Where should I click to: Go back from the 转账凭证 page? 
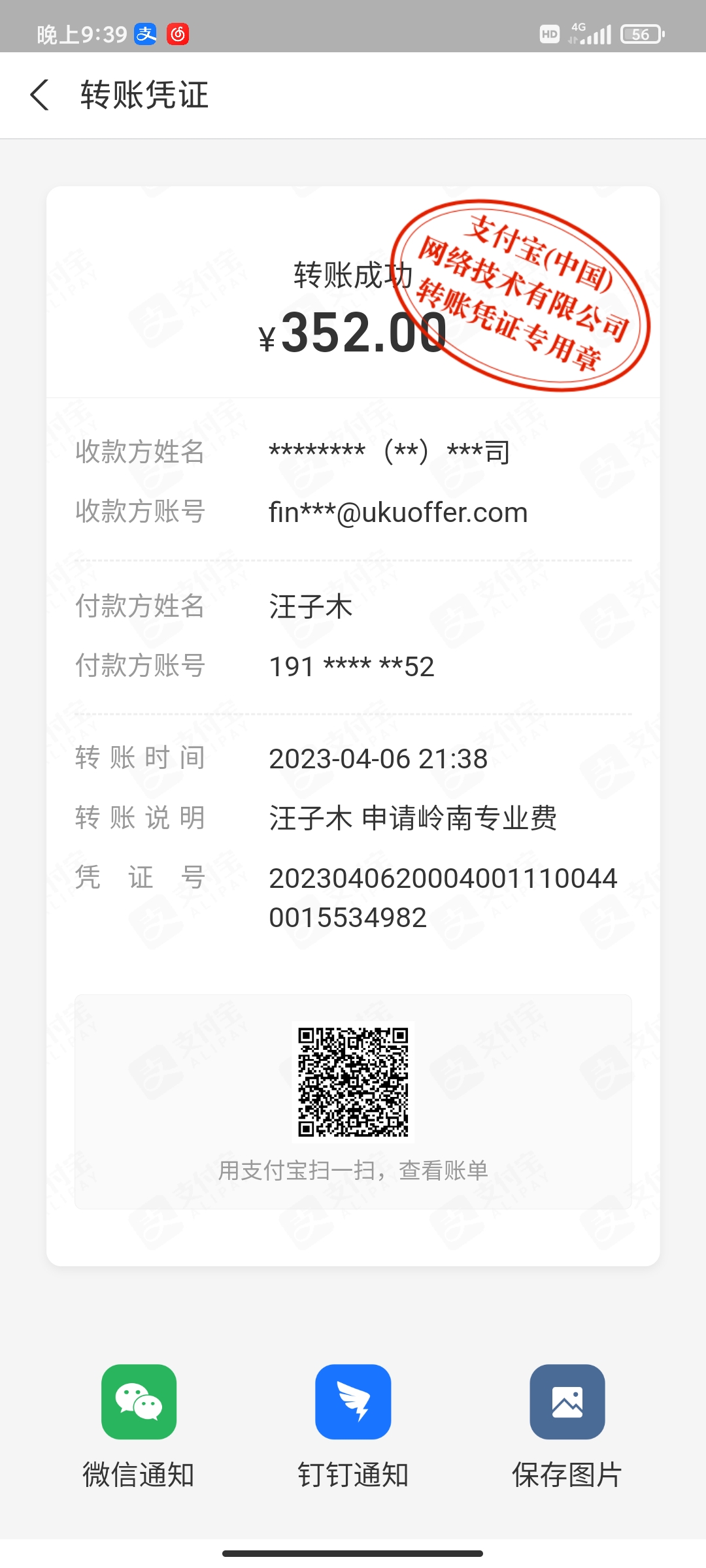coord(41,95)
